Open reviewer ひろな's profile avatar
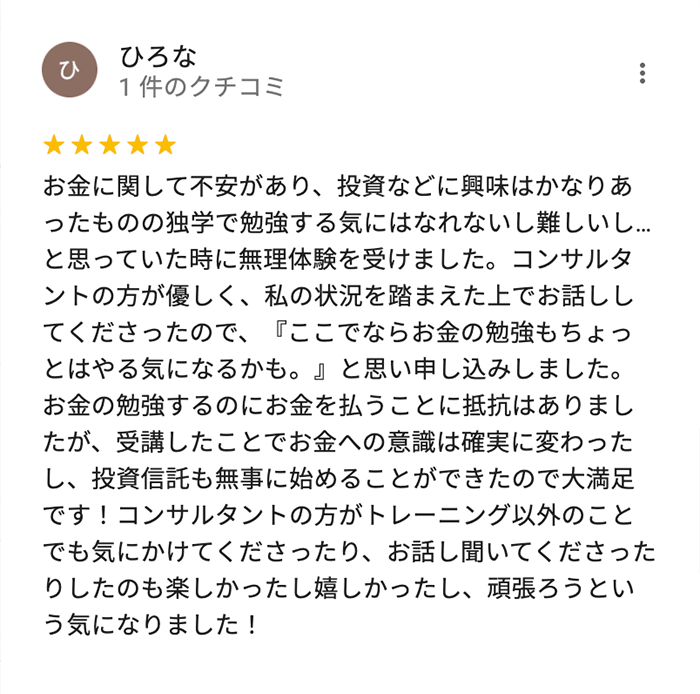This screenshot has width=700, height=694. [69, 70]
